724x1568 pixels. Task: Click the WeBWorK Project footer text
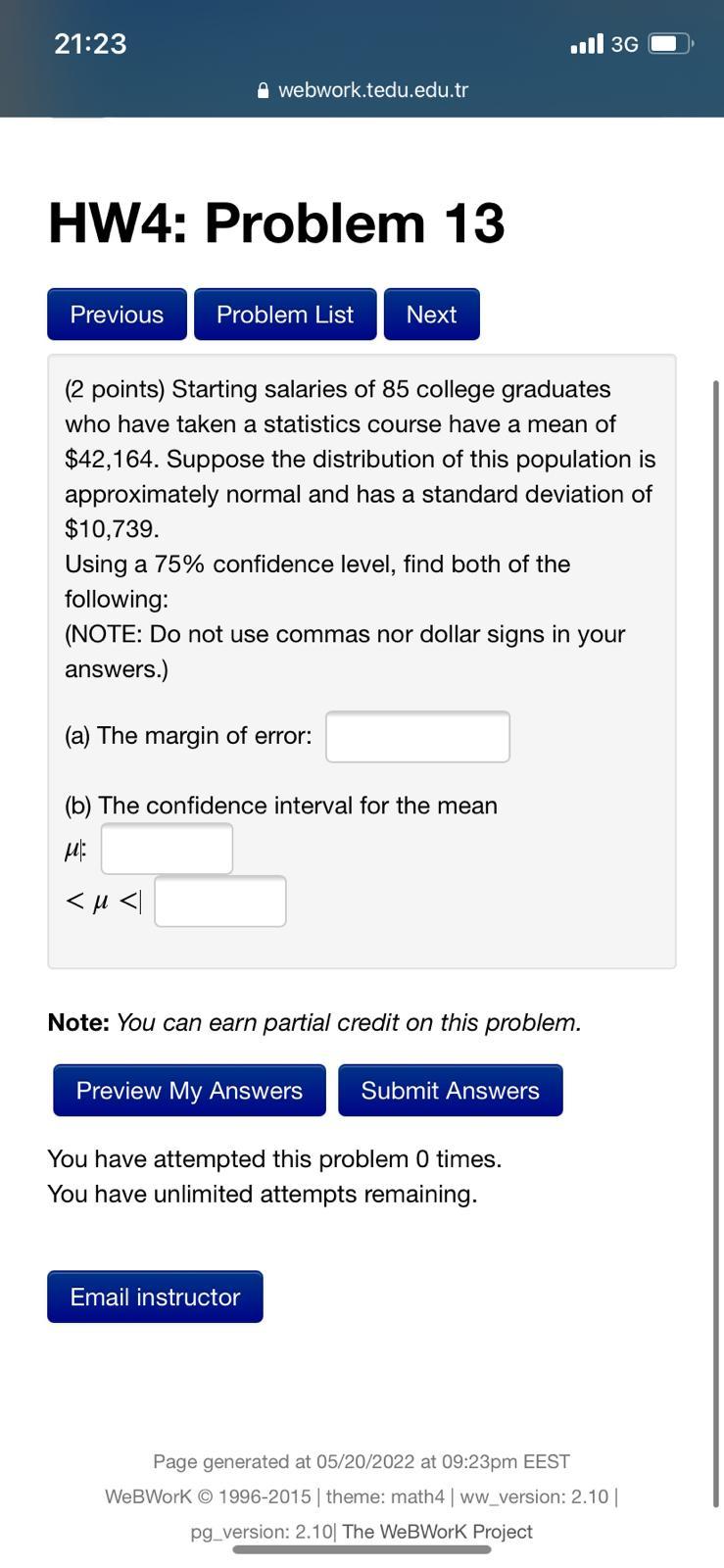pyautogui.click(x=439, y=1531)
